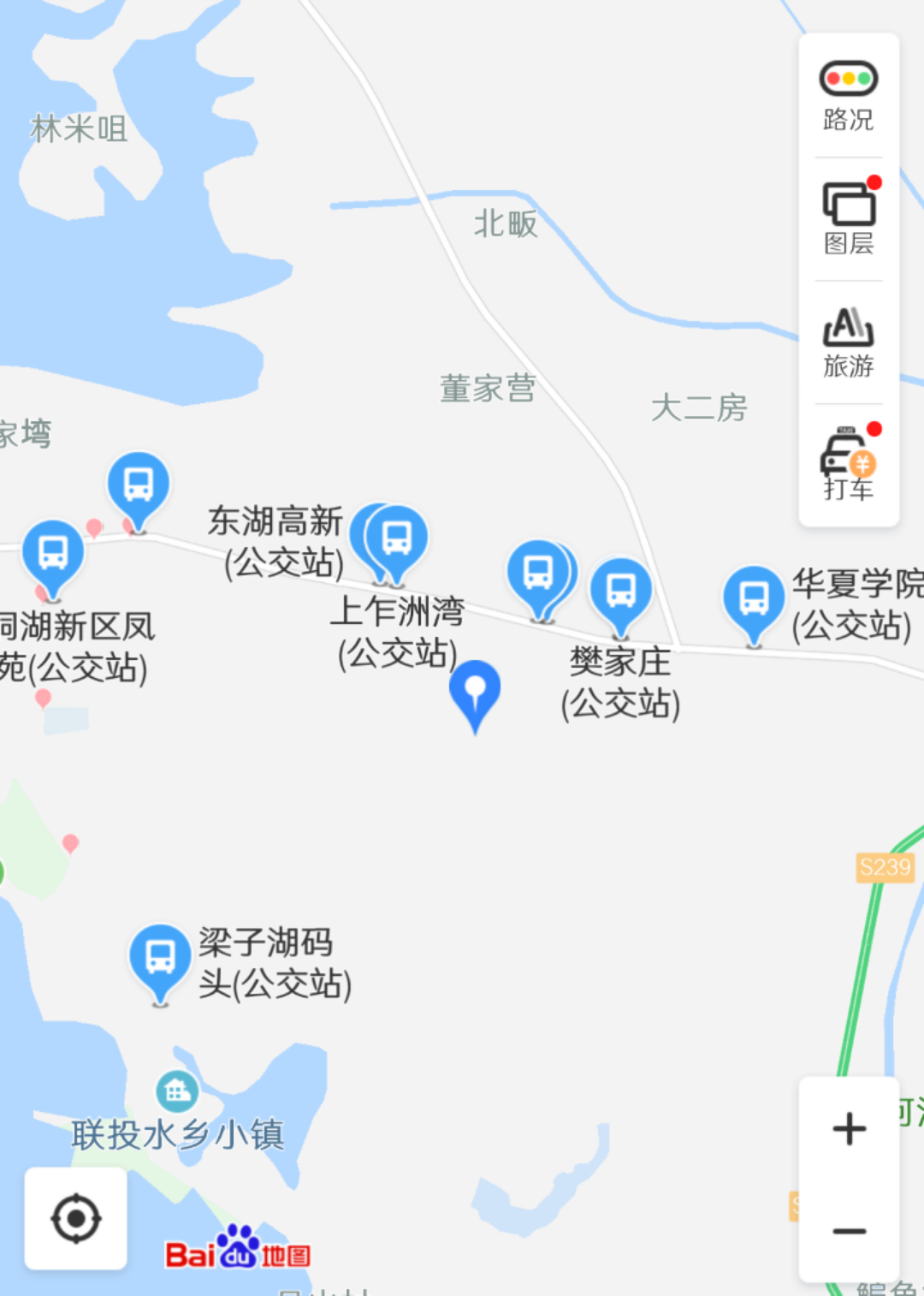Recenter the map on my location
The image size is (924, 1296).
(76, 1218)
